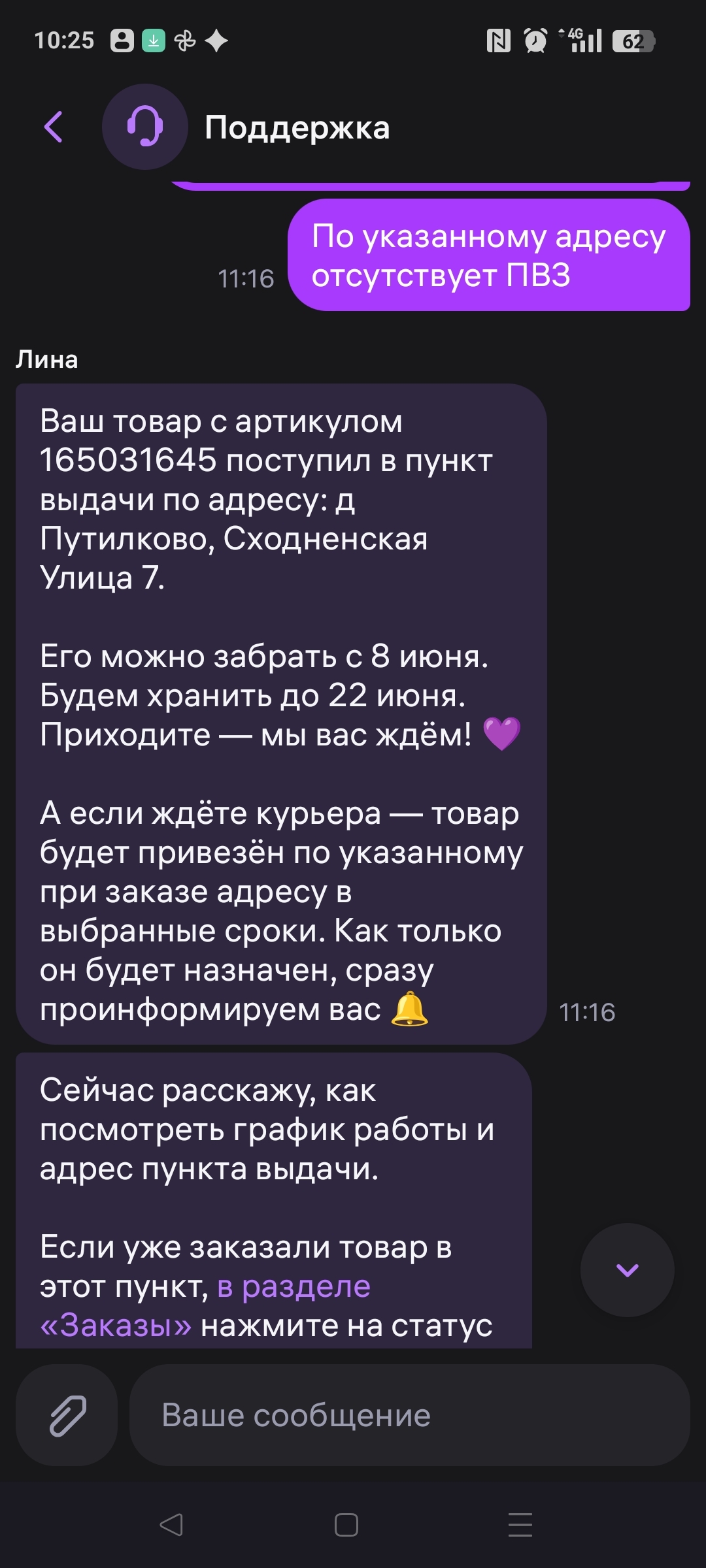Tap the system back button
Viewport: 706px width, 1568px height.
pyautogui.click(x=171, y=1525)
